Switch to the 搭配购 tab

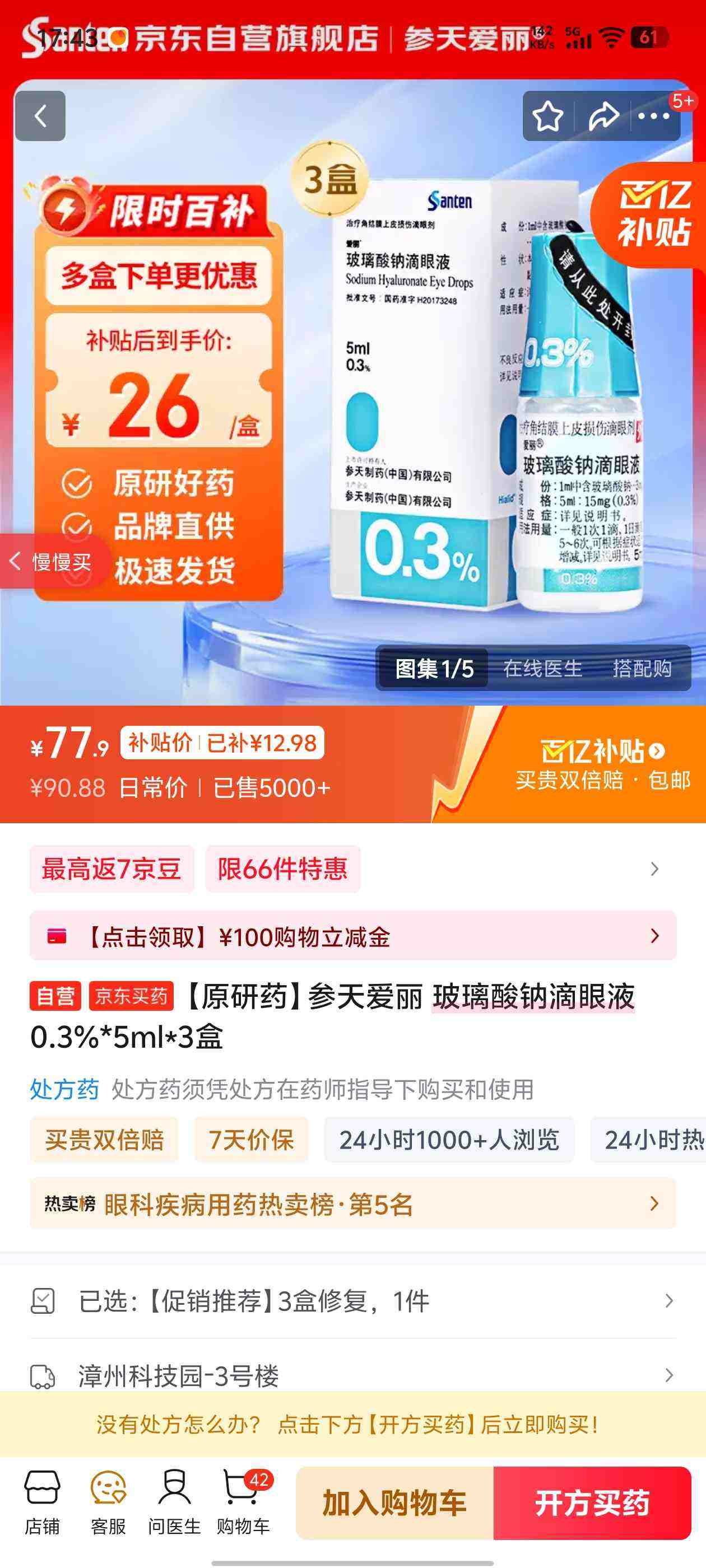click(642, 670)
